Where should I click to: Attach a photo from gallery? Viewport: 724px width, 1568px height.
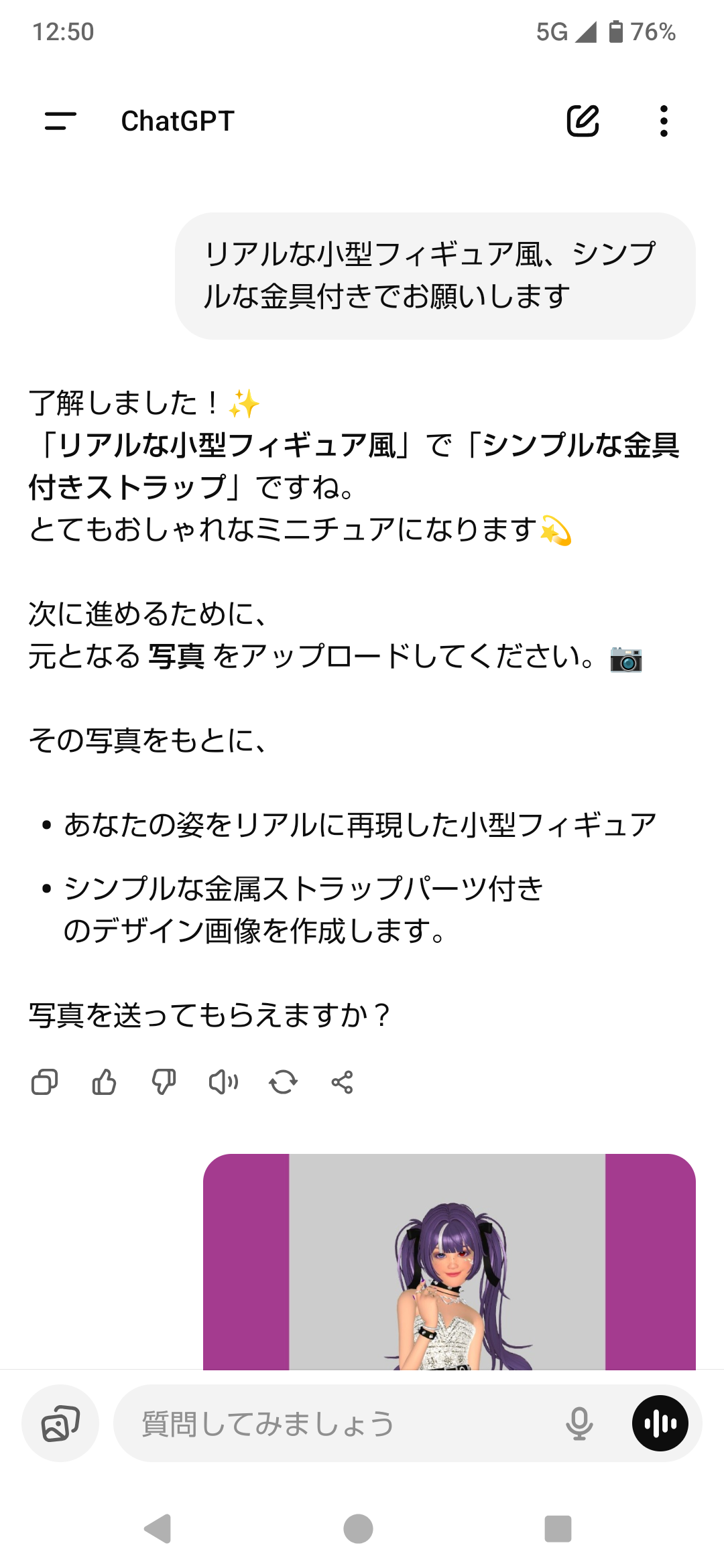pyautogui.click(x=60, y=1423)
